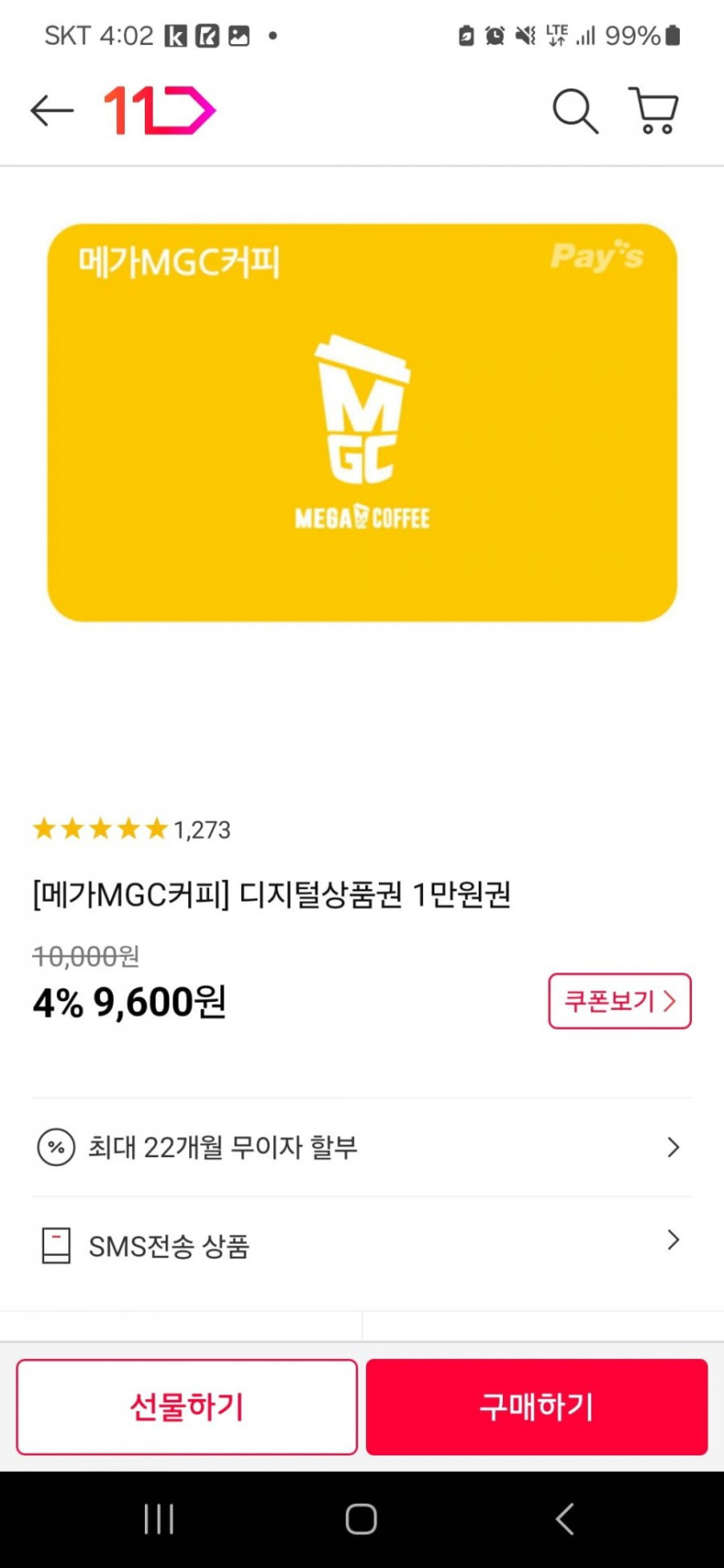Go to the system home screen
The width and height of the screenshot is (724, 1568).
(362, 1519)
